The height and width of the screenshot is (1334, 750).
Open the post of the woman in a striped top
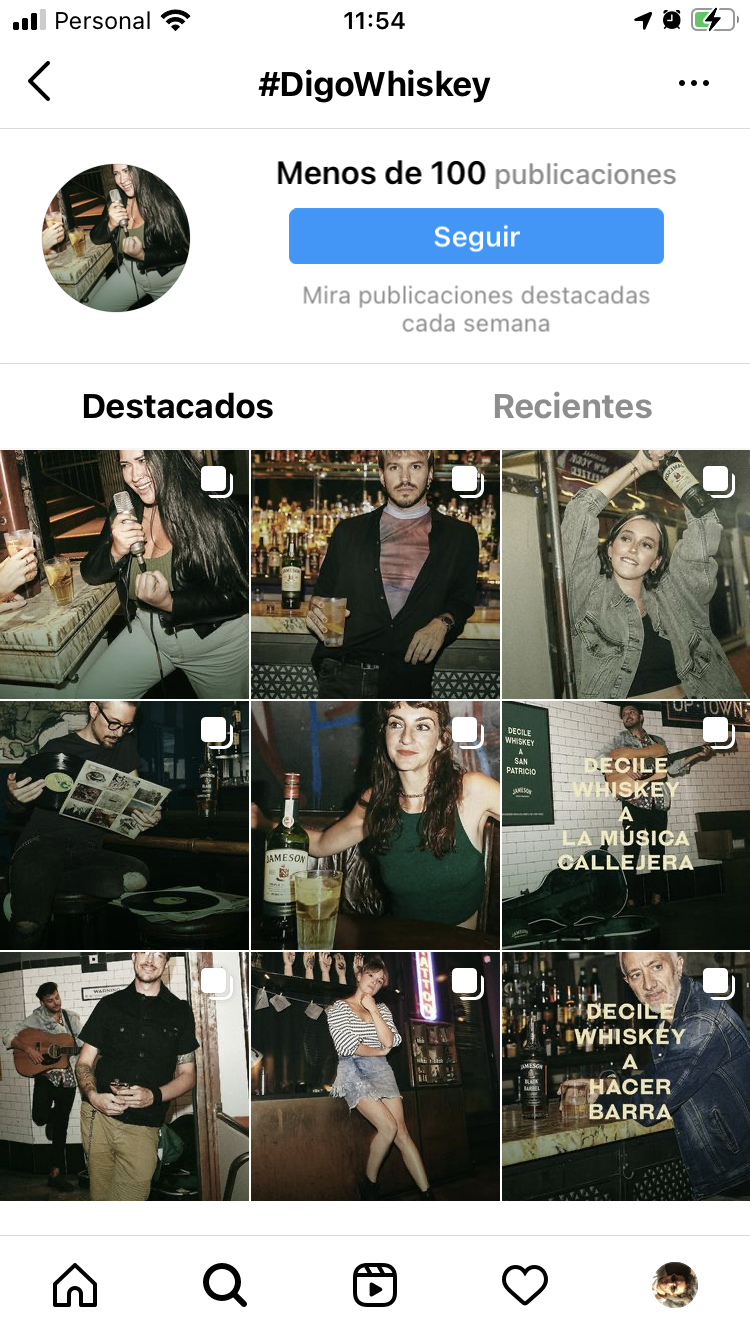(x=375, y=1076)
